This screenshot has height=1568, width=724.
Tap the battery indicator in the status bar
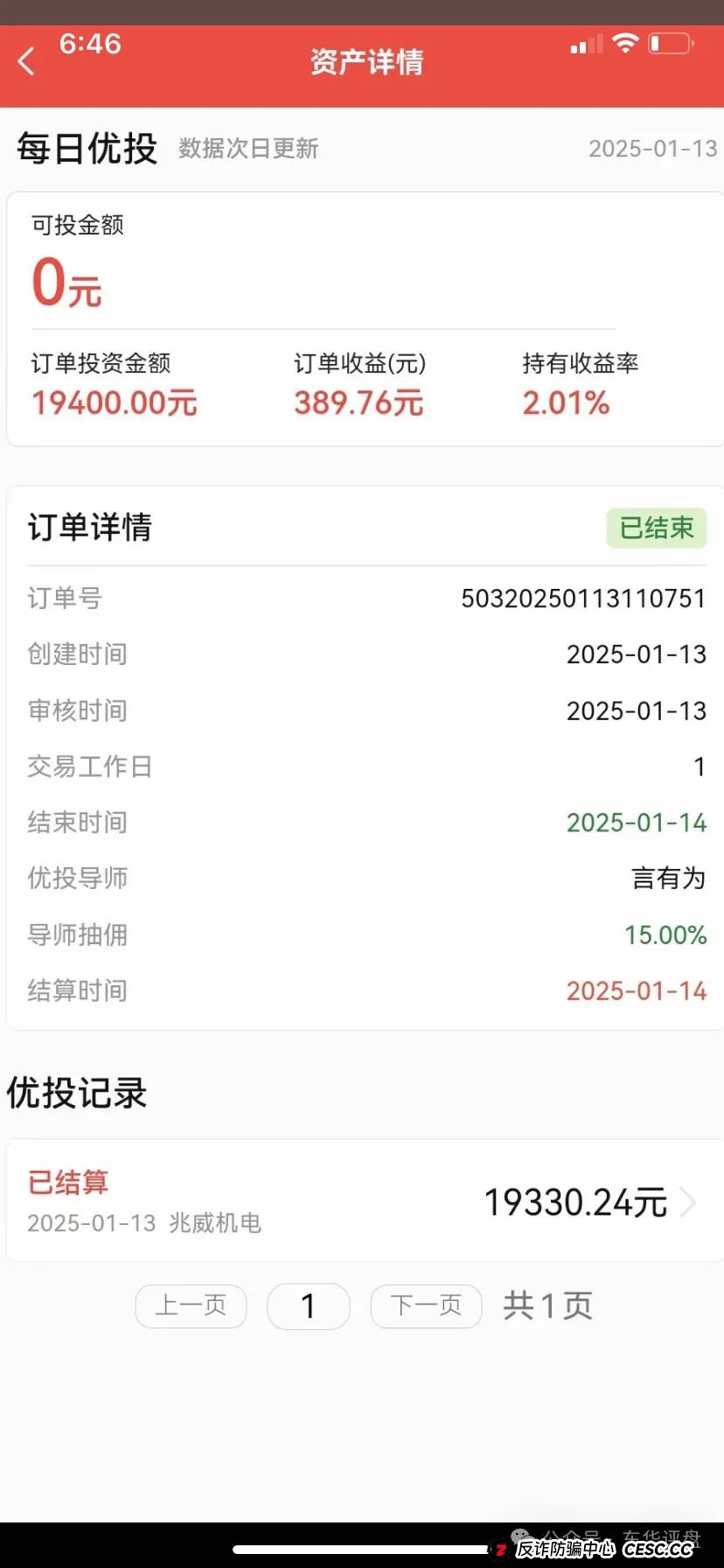point(670,42)
